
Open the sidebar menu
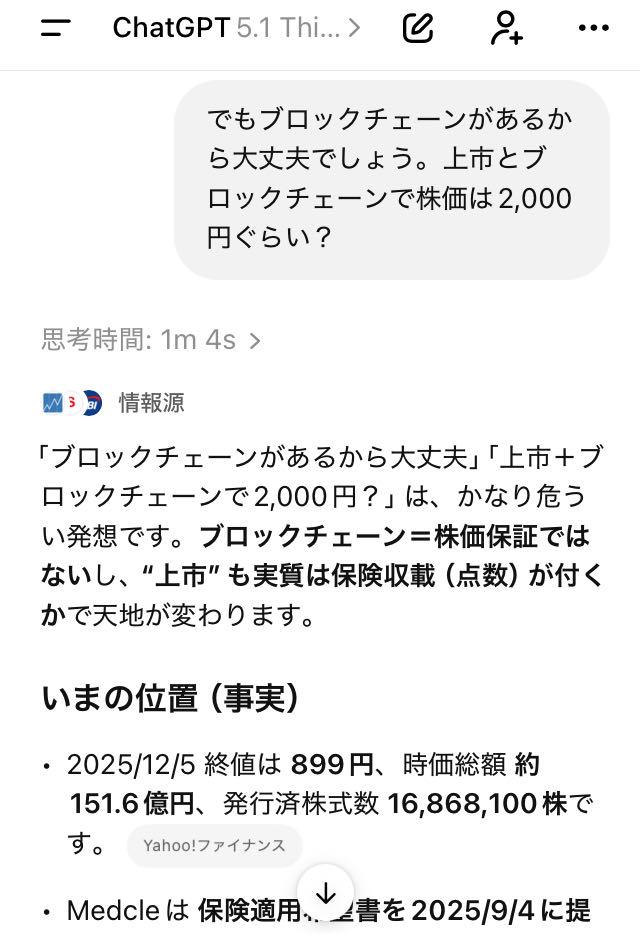click(56, 28)
